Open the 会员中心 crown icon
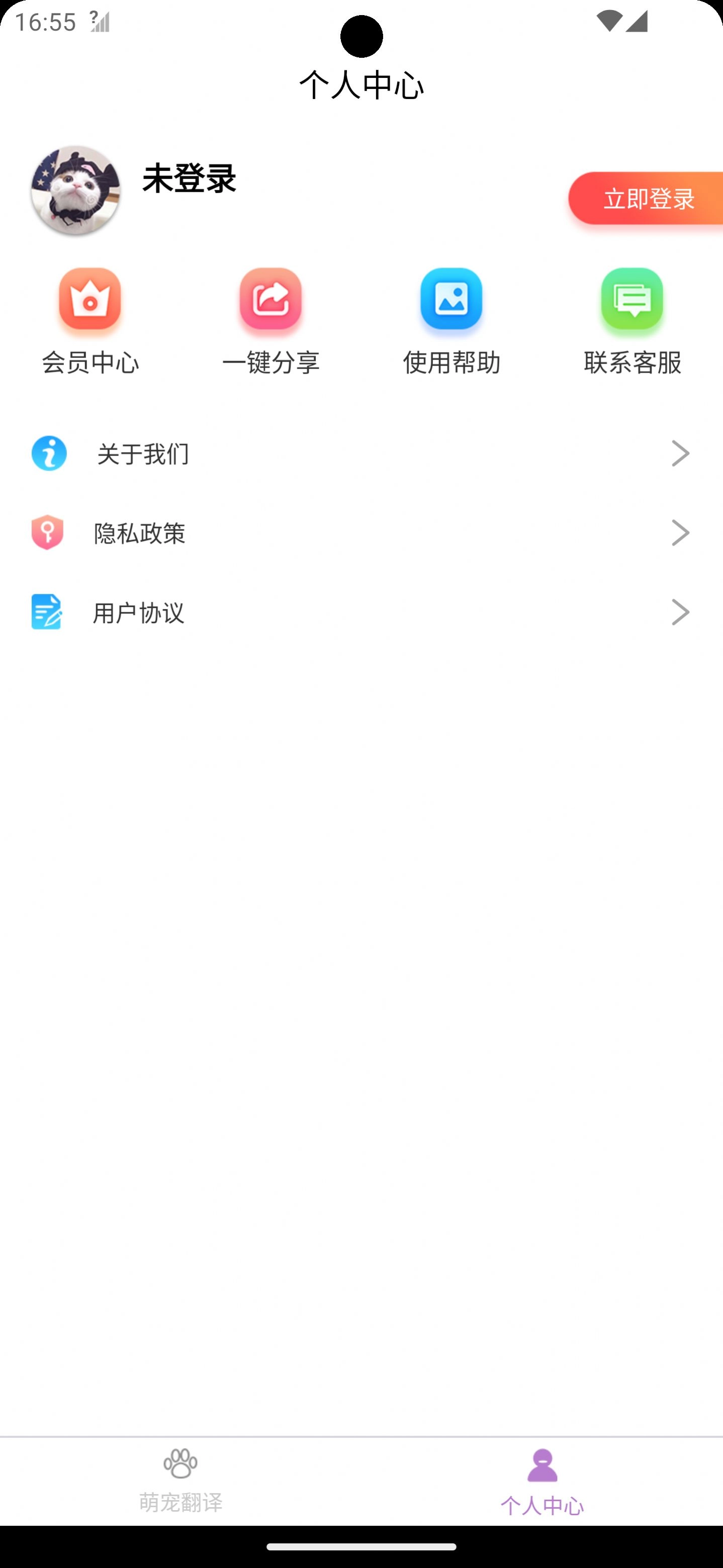The width and height of the screenshot is (723, 1568). click(89, 300)
